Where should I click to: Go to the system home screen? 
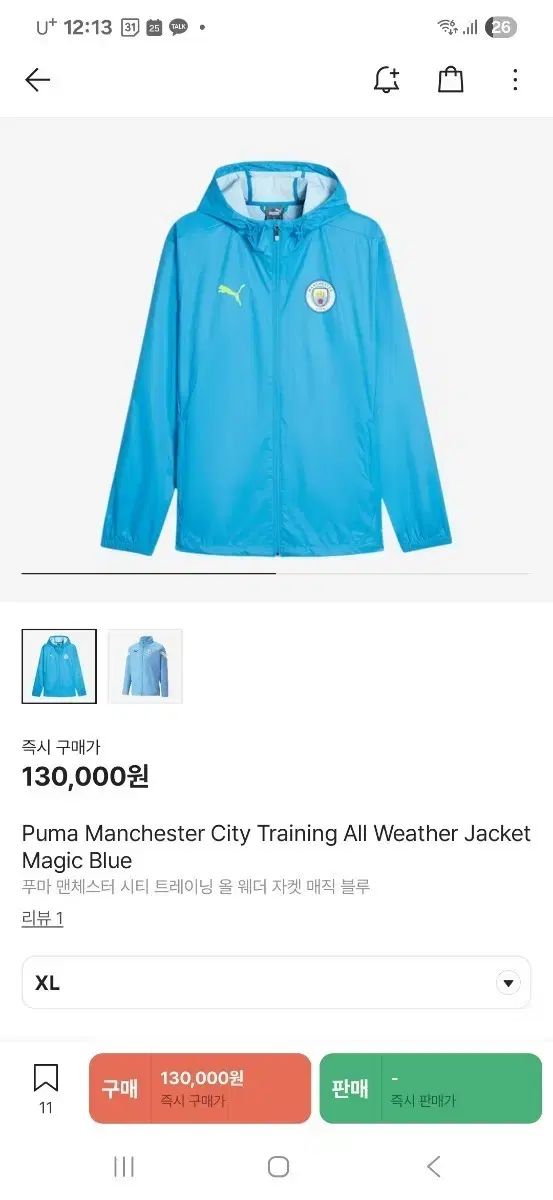click(x=278, y=1166)
